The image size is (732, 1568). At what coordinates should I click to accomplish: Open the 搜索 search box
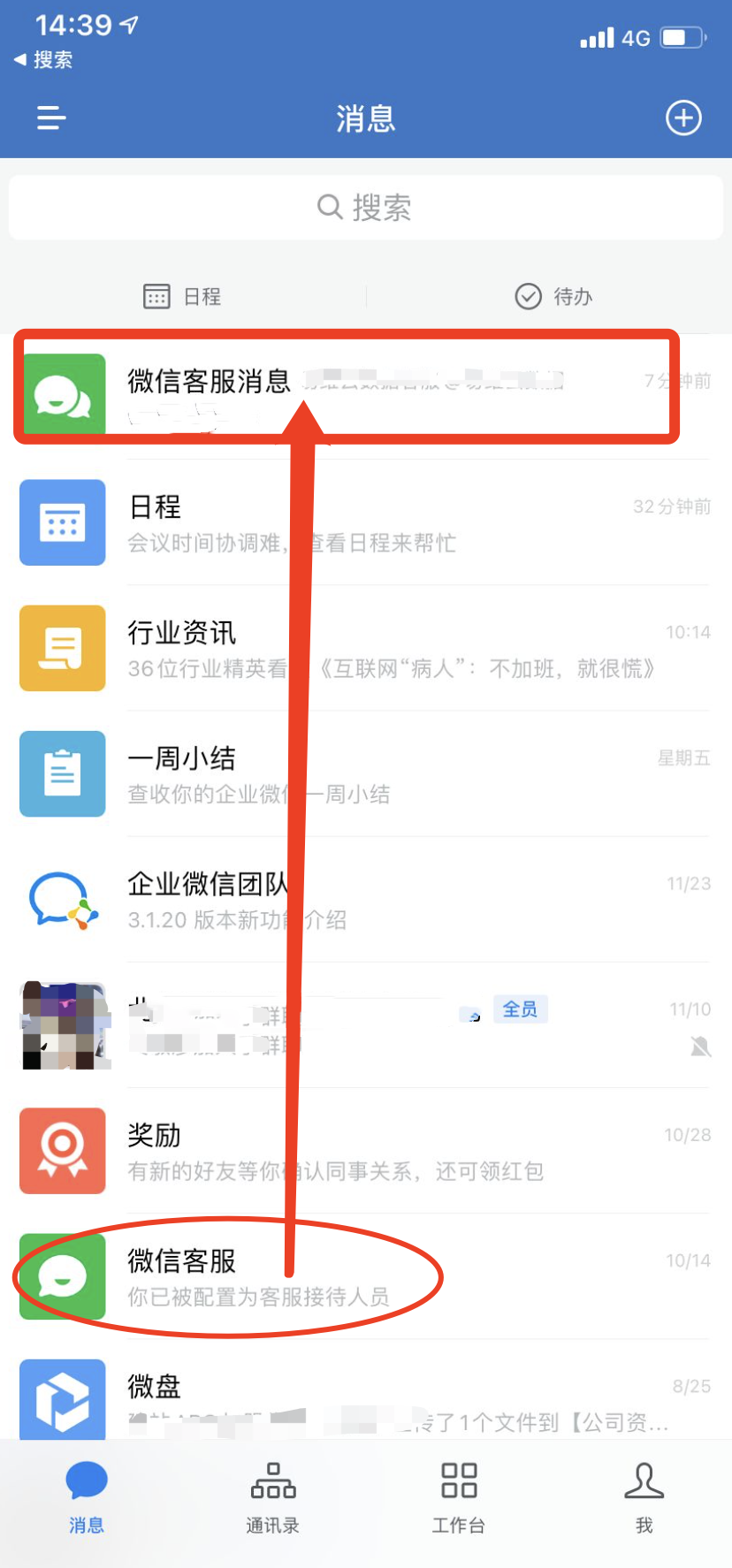tap(365, 208)
